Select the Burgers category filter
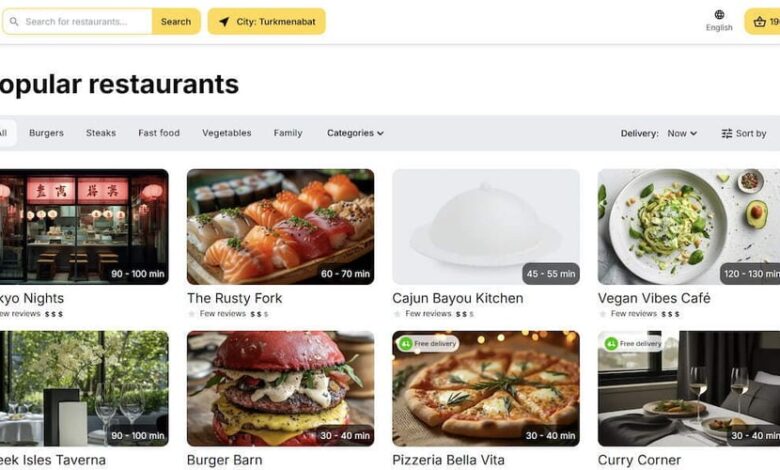The image size is (780, 470). [46, 133]
